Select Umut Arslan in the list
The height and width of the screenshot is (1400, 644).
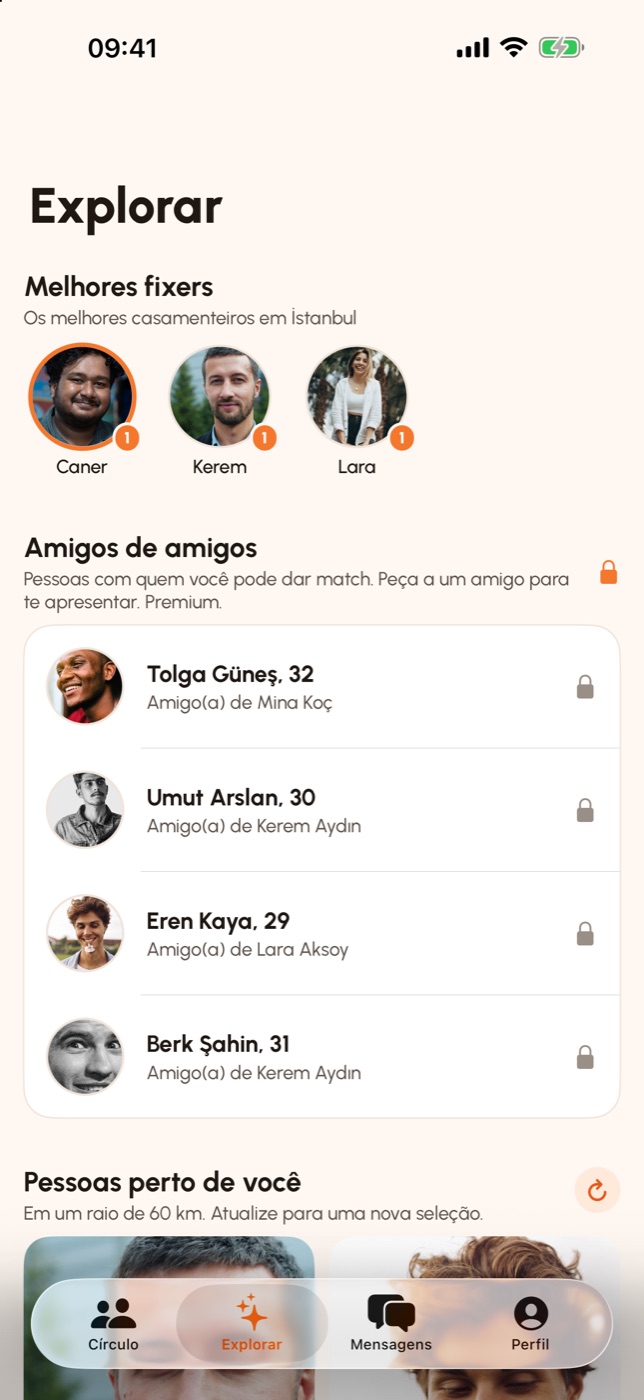(x=322, y=810)
